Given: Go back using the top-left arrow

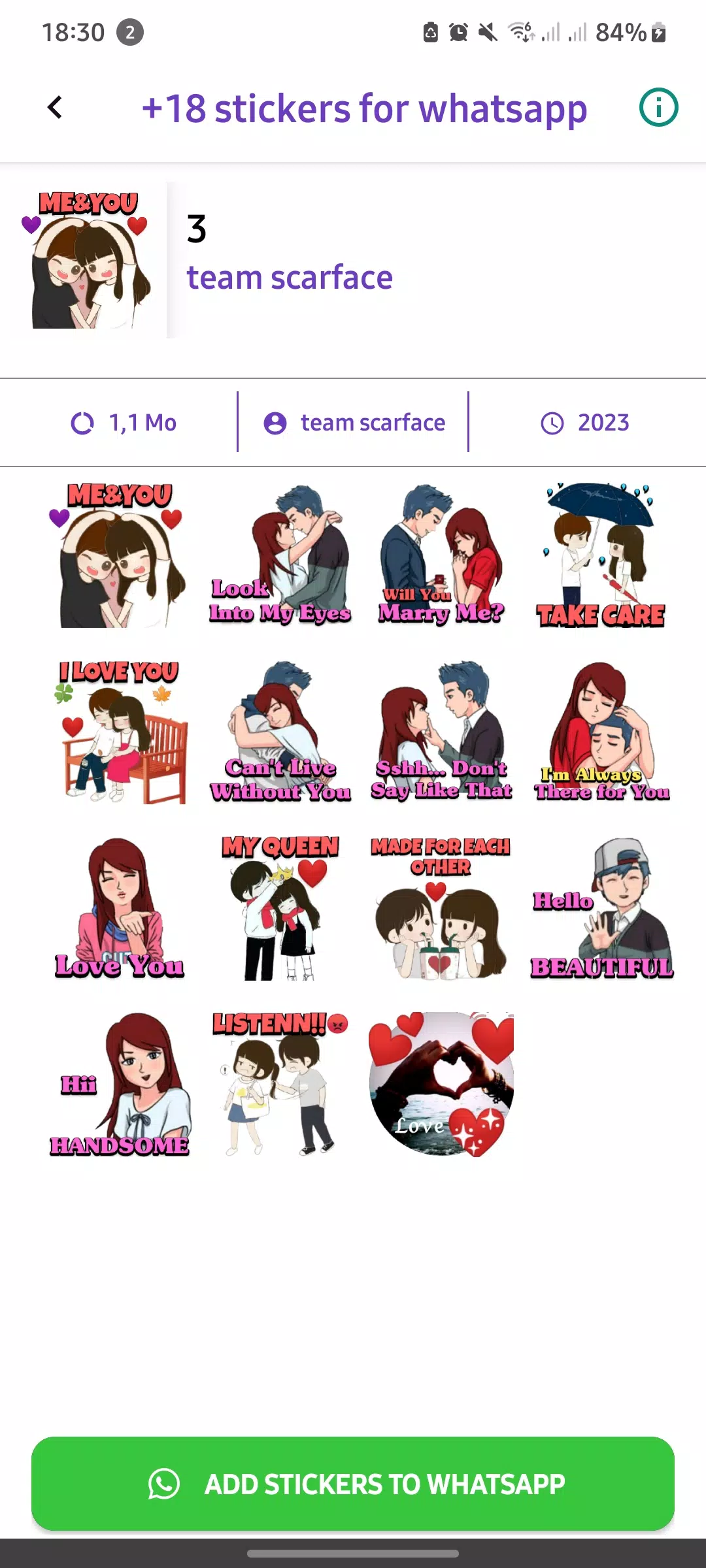Looking at the screenshot, I should [x=56, y=108].
